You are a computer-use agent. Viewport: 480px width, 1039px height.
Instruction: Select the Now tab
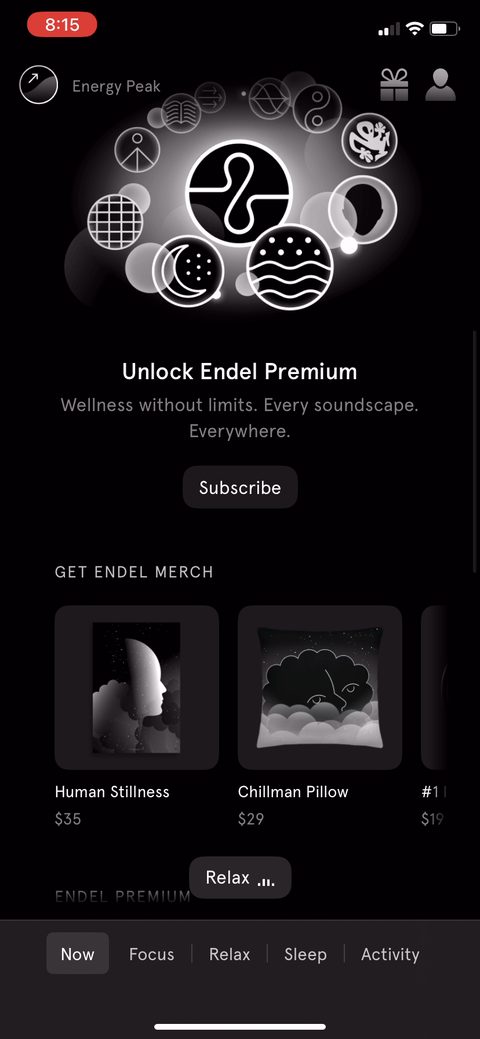(x=78, y=954)
